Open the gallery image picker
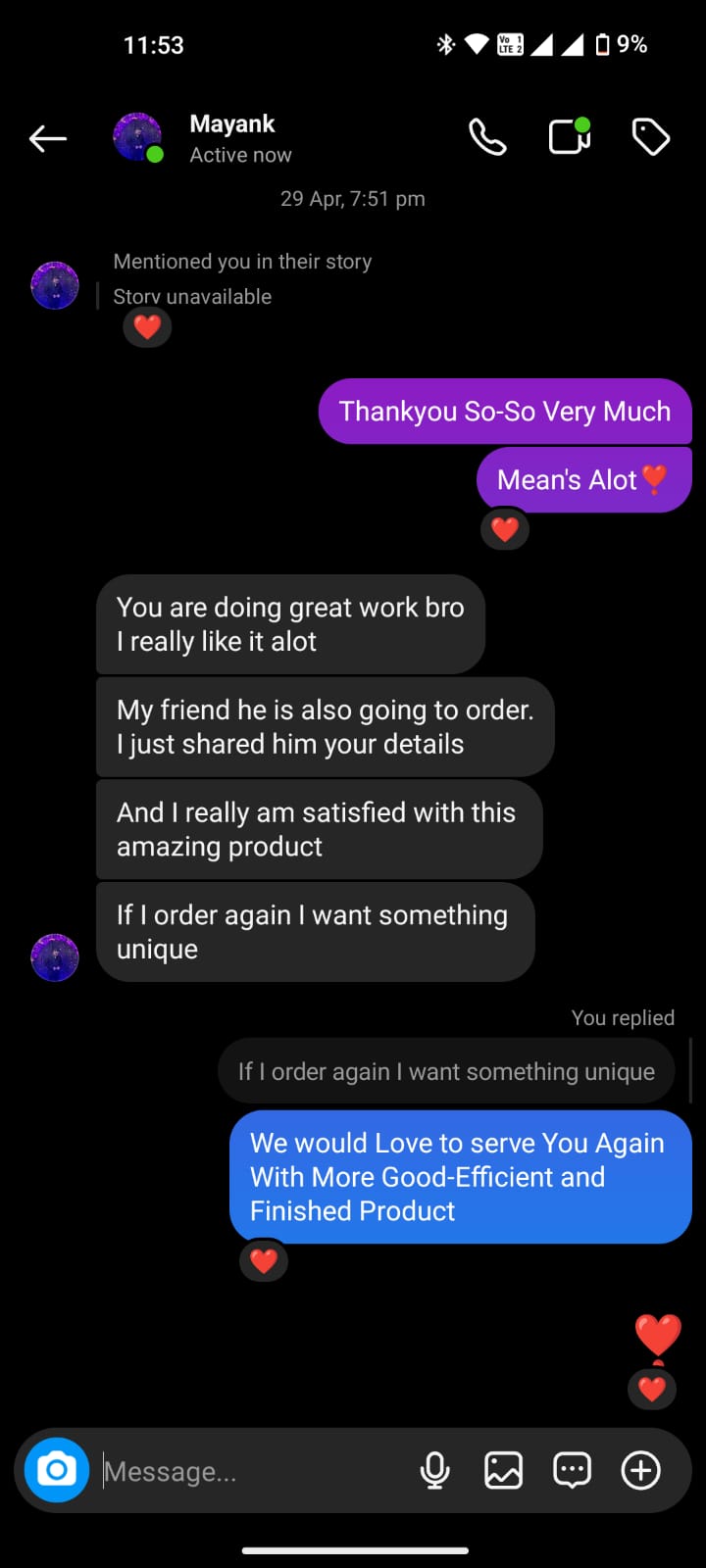 (504, 1471)
